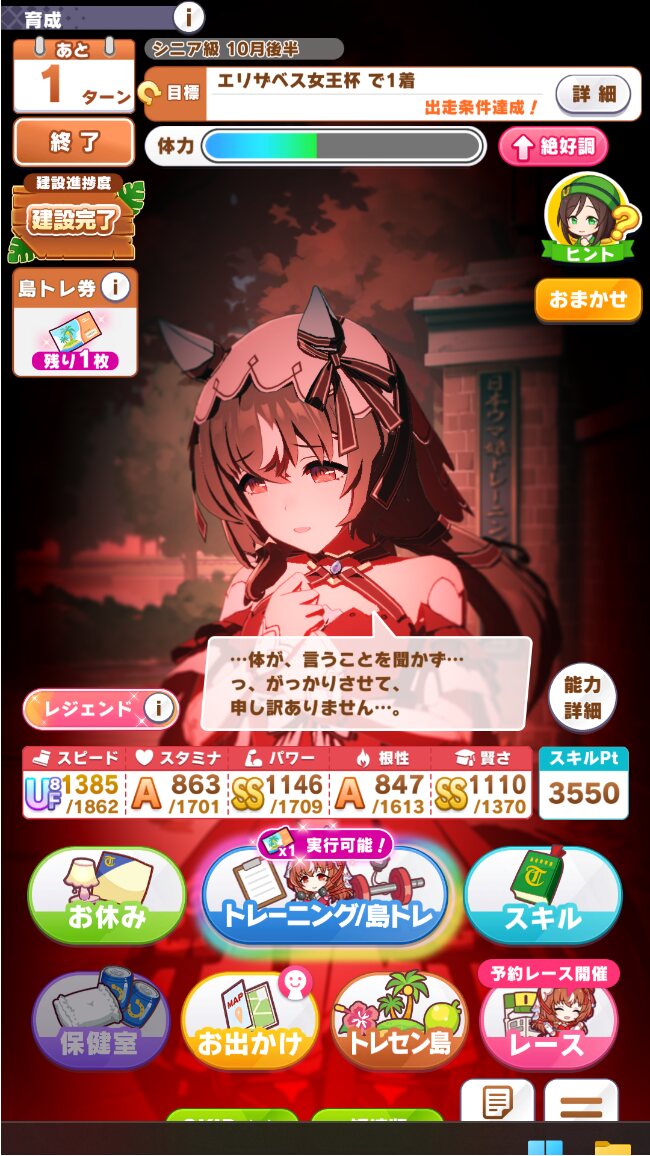Screen dimensions: 650x1156
Task: Open トレーニング/島トレ training menu
Action: click(326, 897)
